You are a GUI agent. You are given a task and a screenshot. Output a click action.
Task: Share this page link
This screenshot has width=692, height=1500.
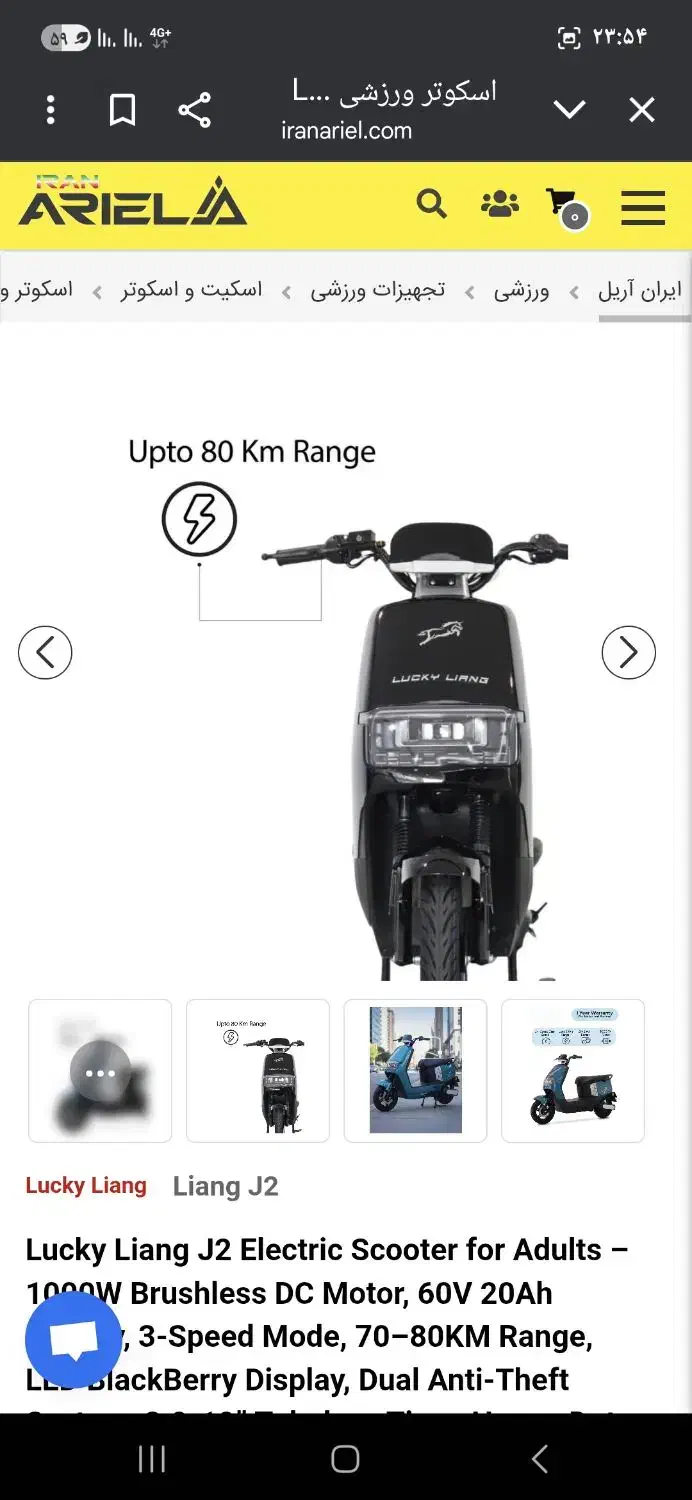point(194,110)
